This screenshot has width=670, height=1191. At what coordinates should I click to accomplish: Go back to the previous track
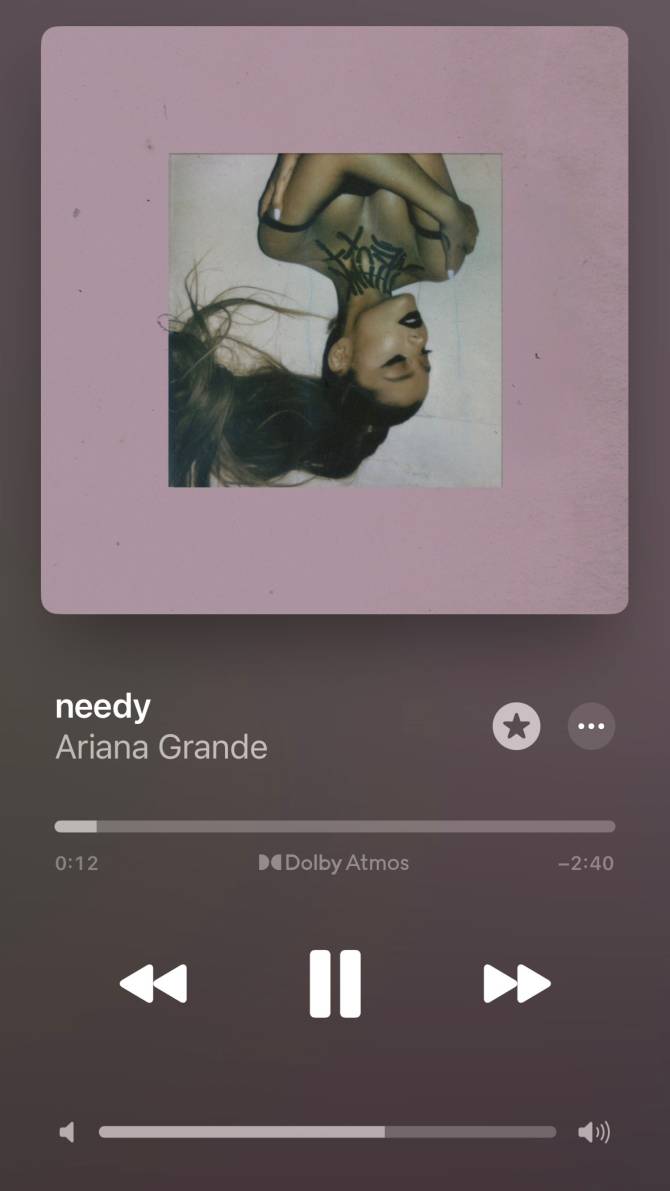(x=153, y=984)
